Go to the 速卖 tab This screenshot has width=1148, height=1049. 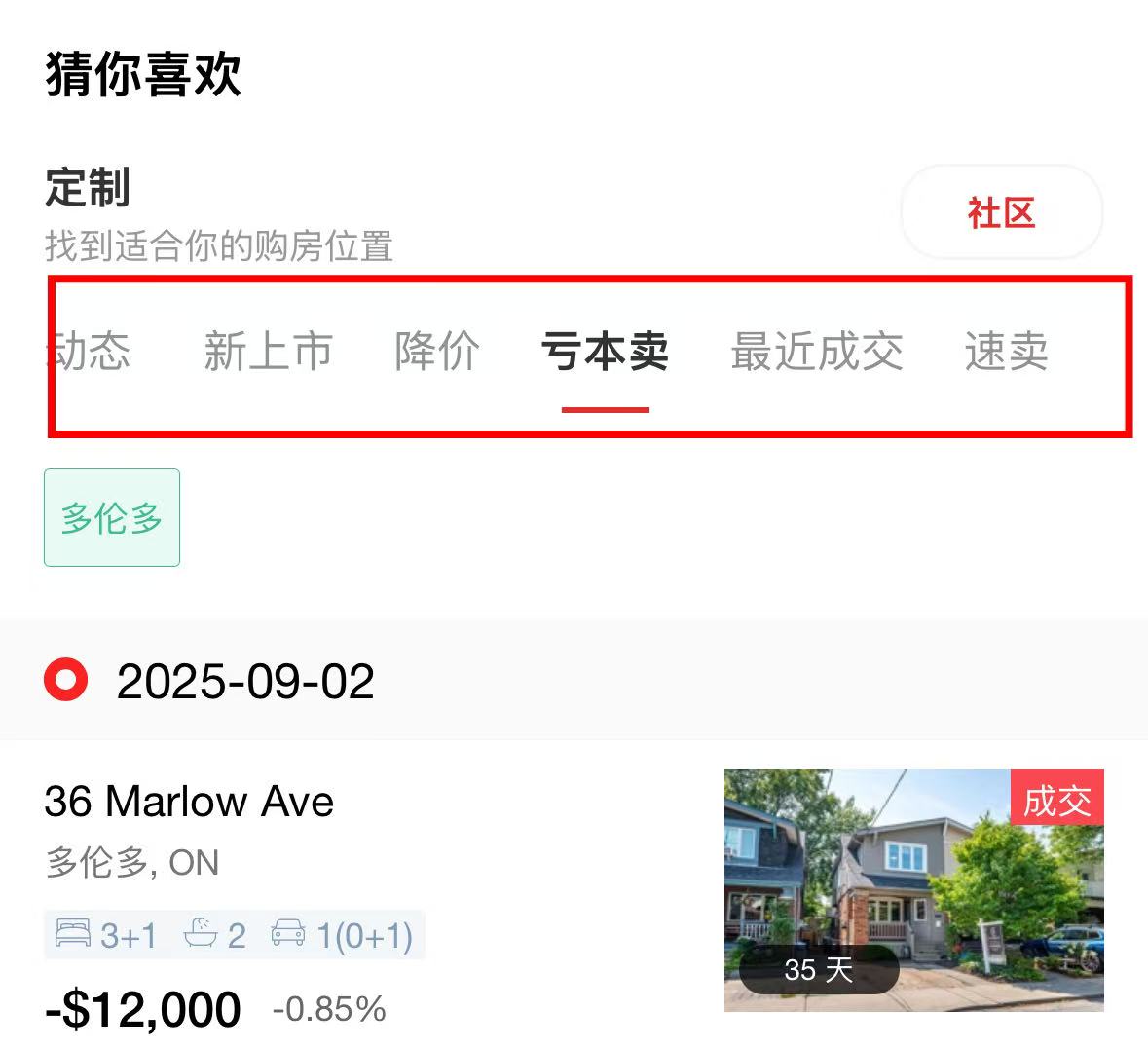click(1006, 351)
